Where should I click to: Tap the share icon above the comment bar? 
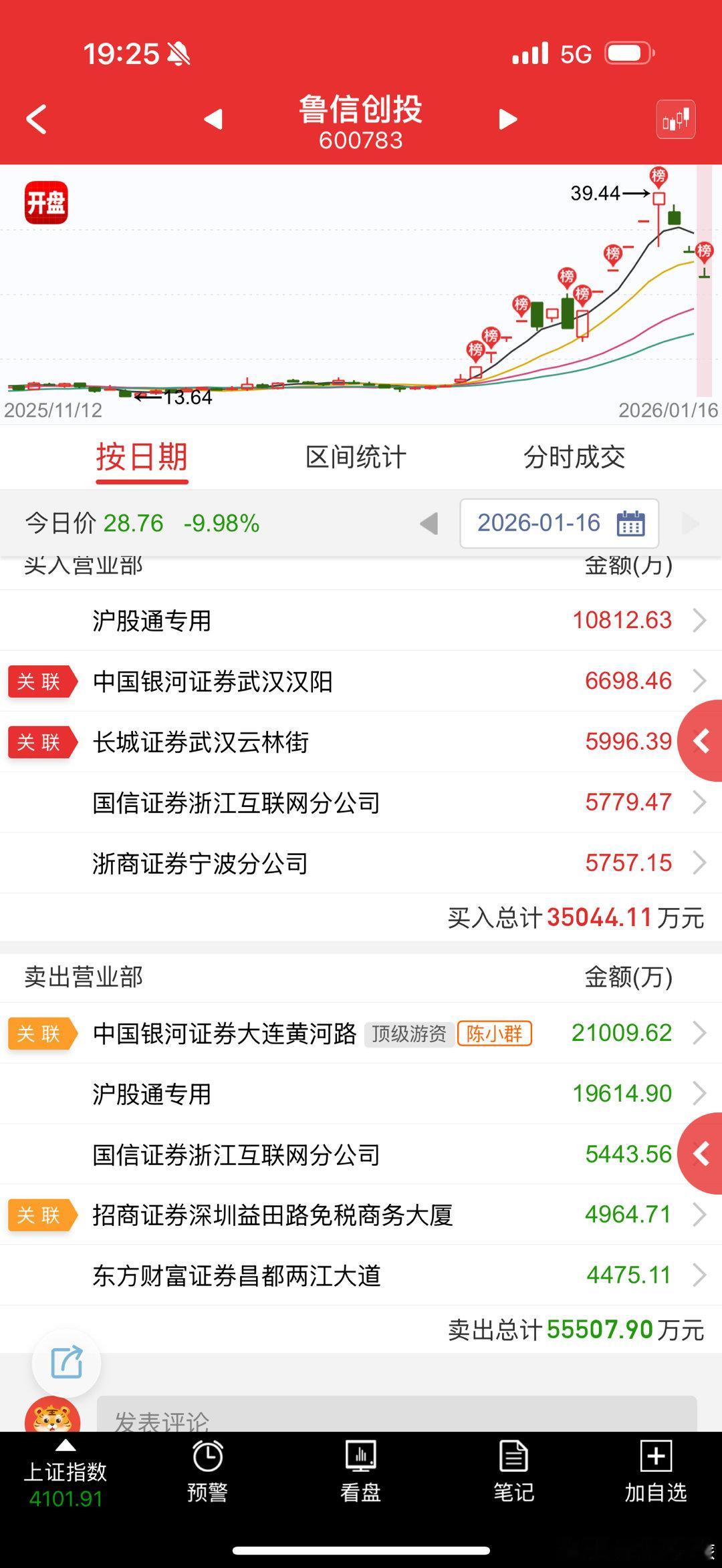click(x=65, y=1364)
